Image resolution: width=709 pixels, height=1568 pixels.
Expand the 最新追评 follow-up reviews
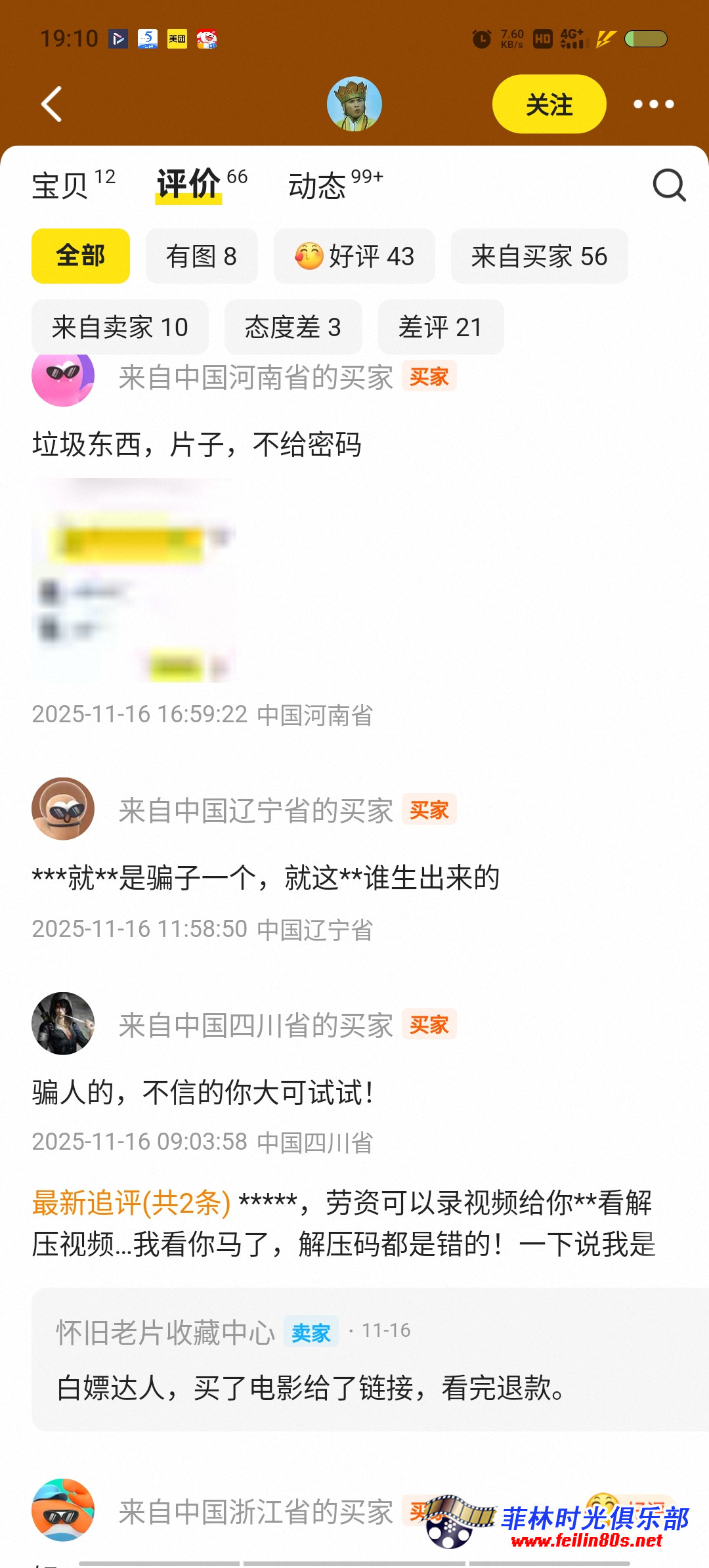click(129, 1204)
